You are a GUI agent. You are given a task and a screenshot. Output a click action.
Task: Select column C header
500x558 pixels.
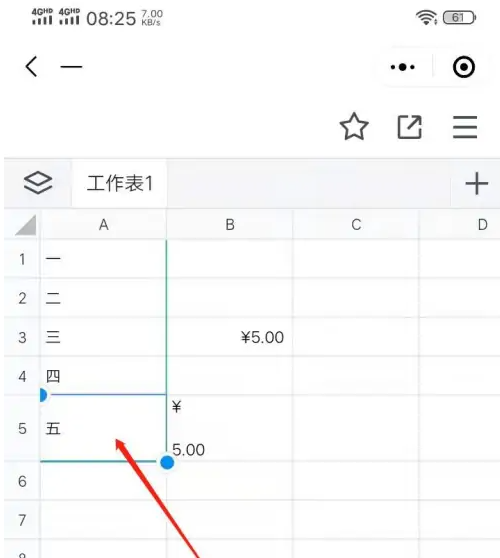[x=356, y=225]
